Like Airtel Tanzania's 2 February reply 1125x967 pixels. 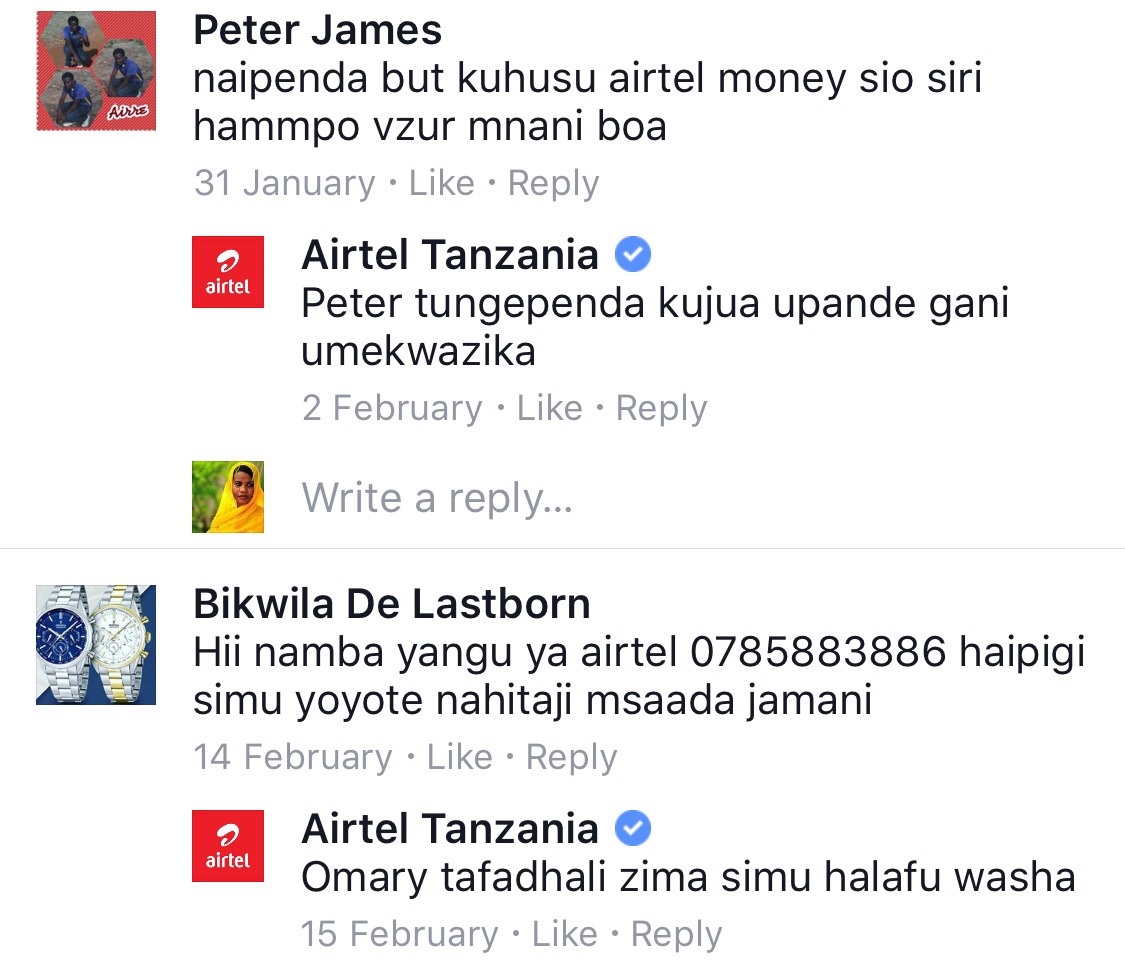549,409
